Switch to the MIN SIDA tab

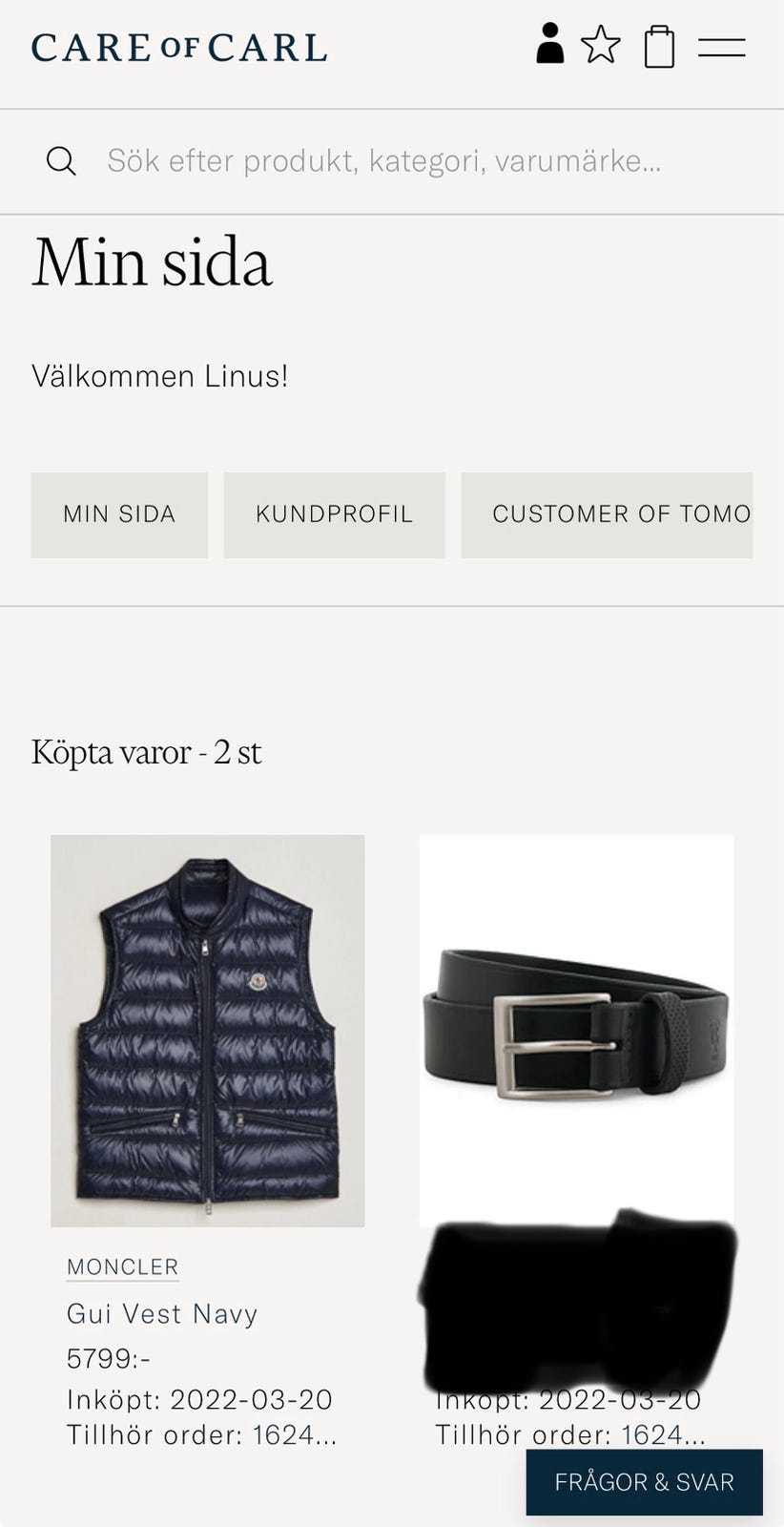[x=118, y=514]
